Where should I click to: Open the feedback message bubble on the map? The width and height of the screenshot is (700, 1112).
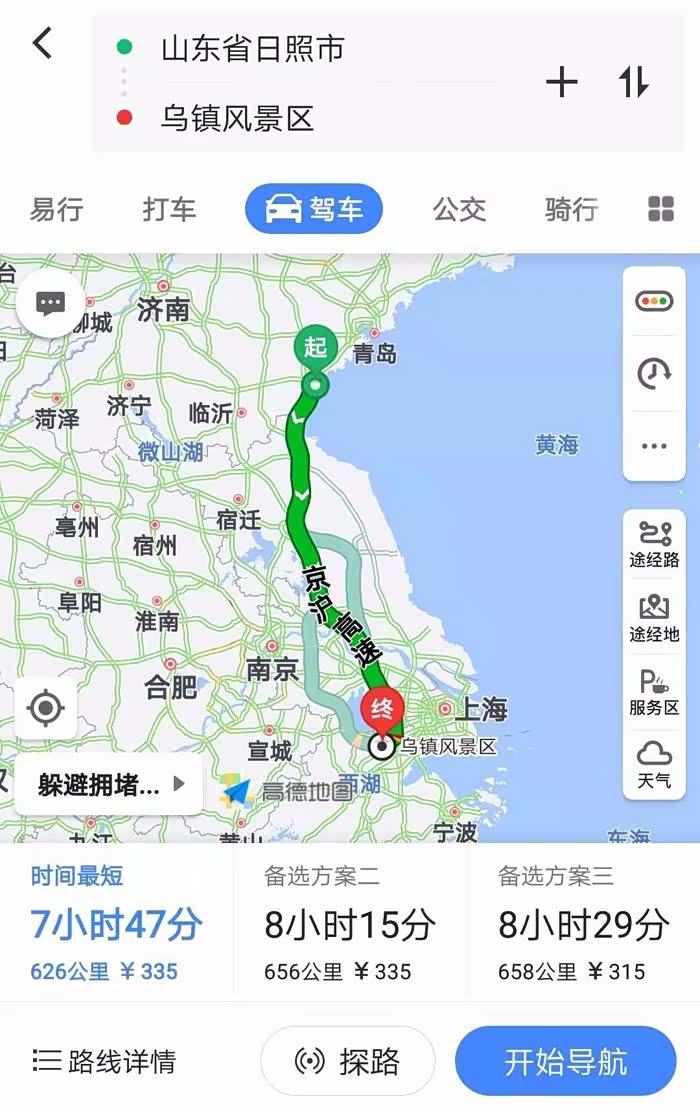(50, 303)
